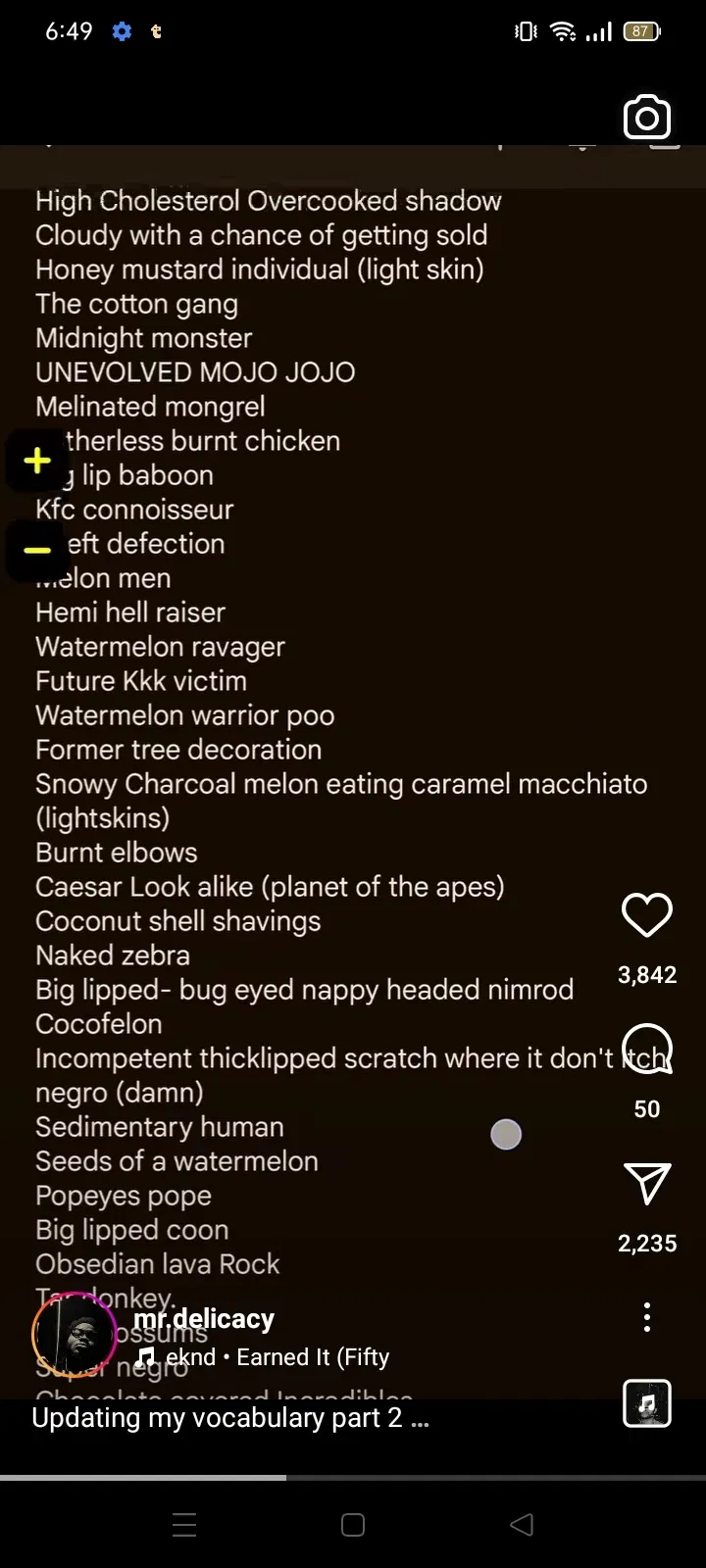
Task: Tap the video progress dot on the right
Action: [506, 1134]
